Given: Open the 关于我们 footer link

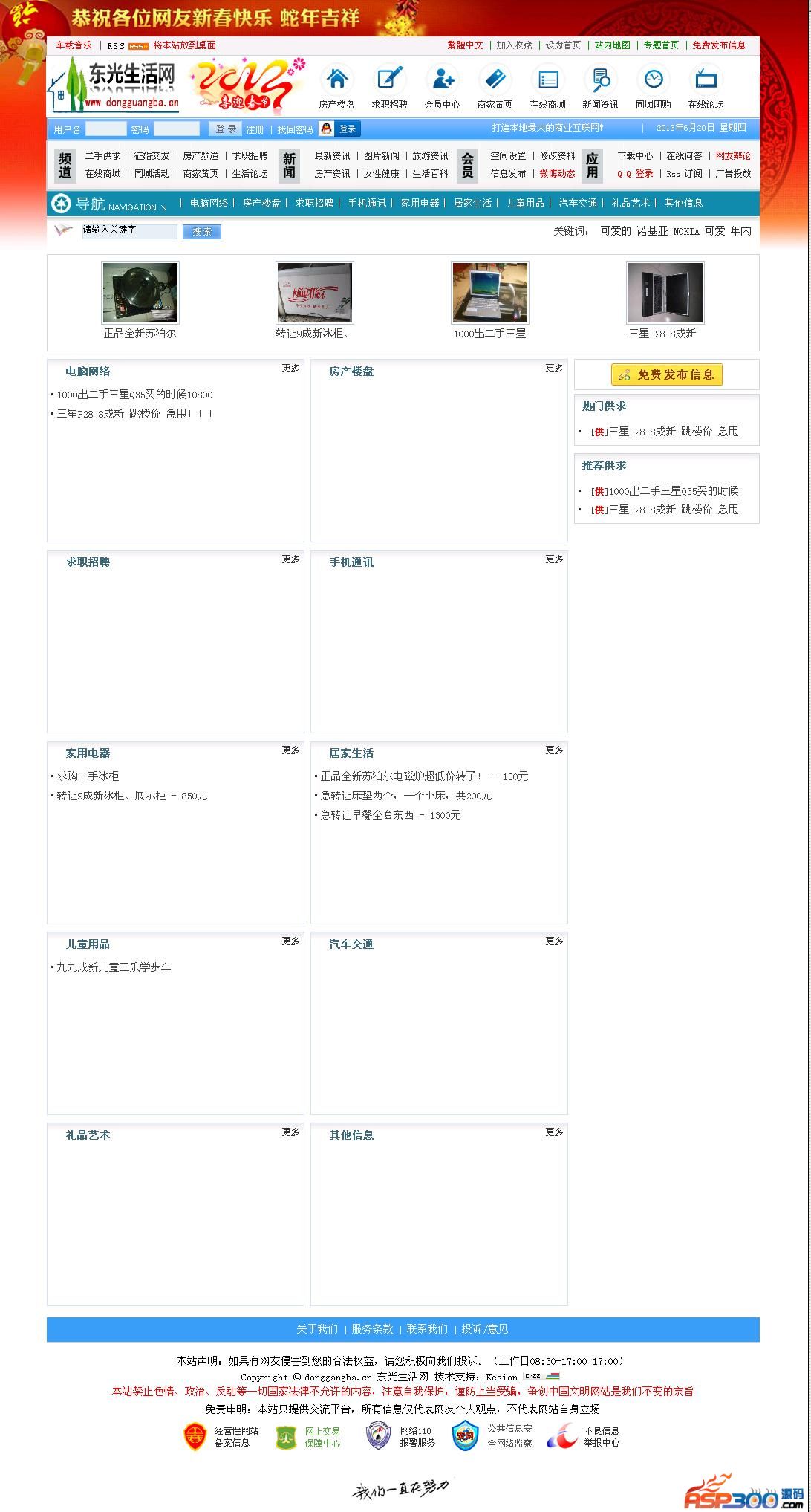Looking at the screenshot, I should [x=317, y=1329].
